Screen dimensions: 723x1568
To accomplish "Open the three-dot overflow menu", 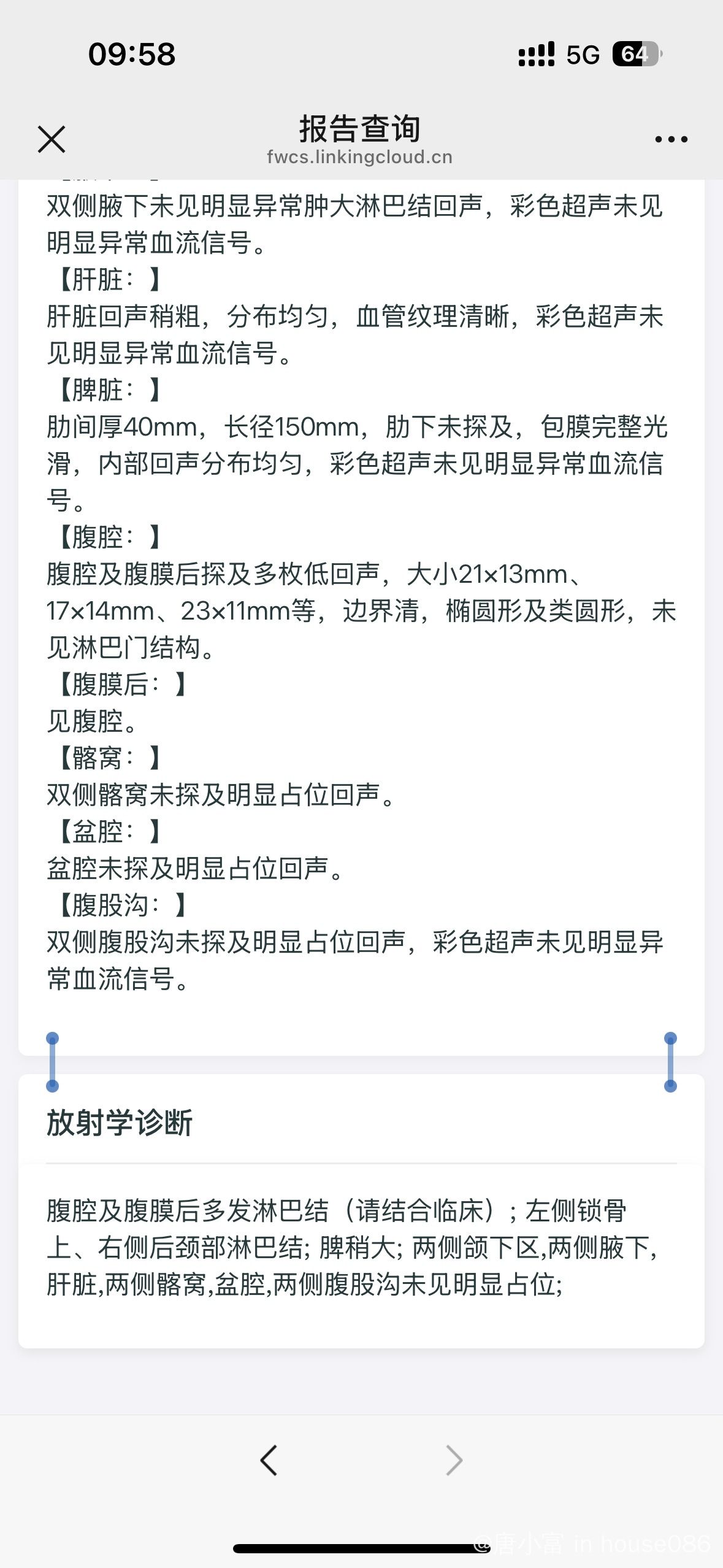I will 671,139.
